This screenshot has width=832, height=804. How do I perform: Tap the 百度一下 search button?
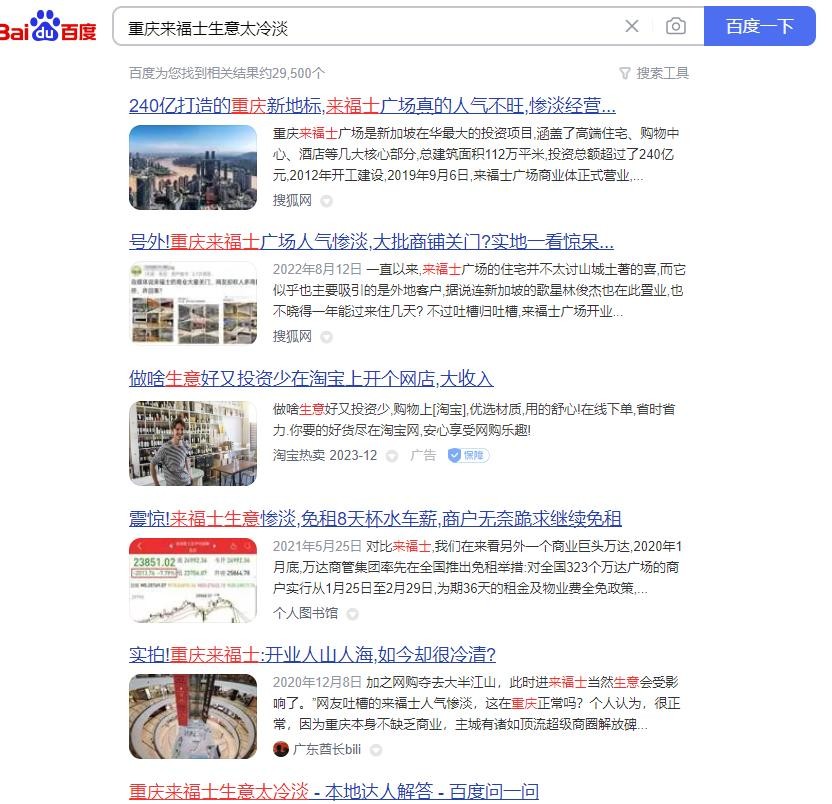(x=759, y=26)
